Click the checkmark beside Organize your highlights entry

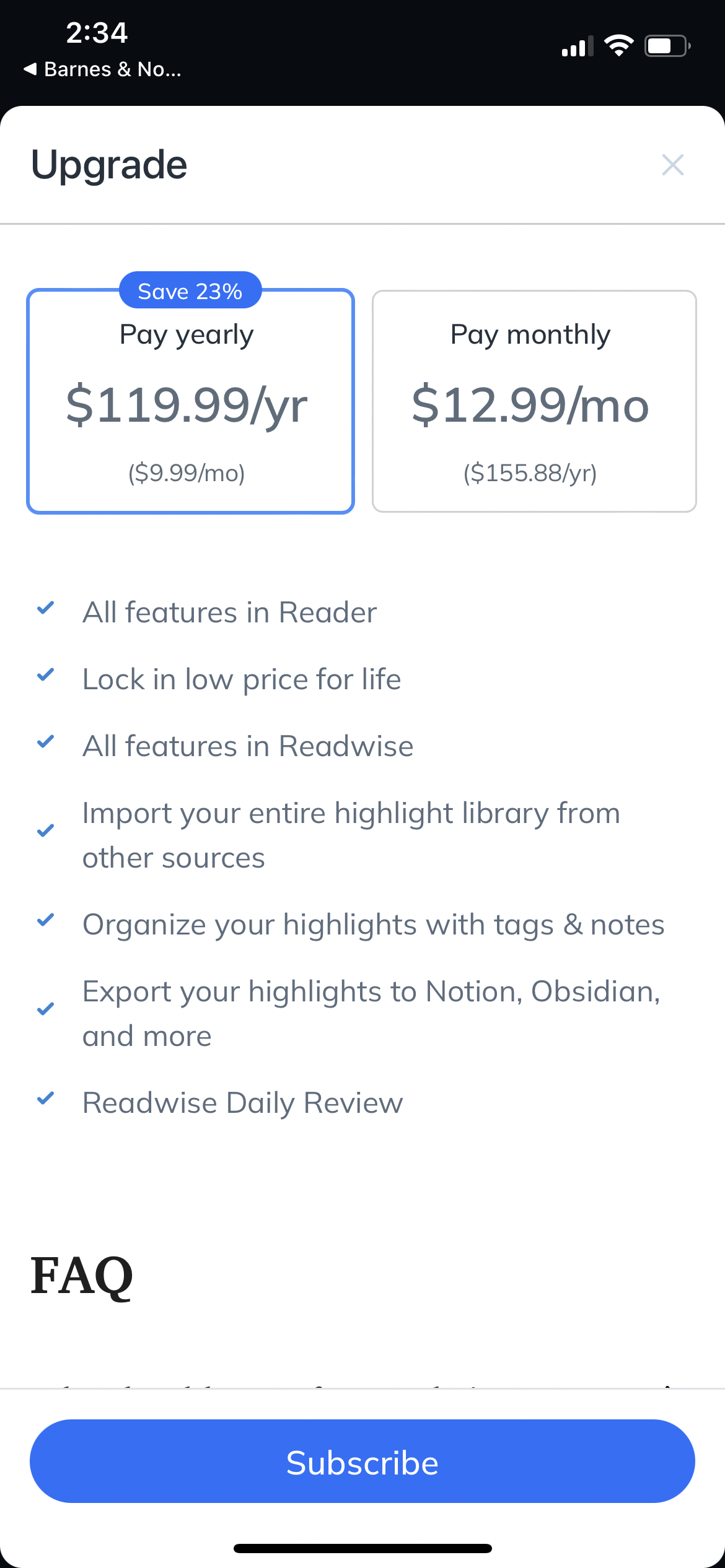pyautogui.click(x=46, y=923)
